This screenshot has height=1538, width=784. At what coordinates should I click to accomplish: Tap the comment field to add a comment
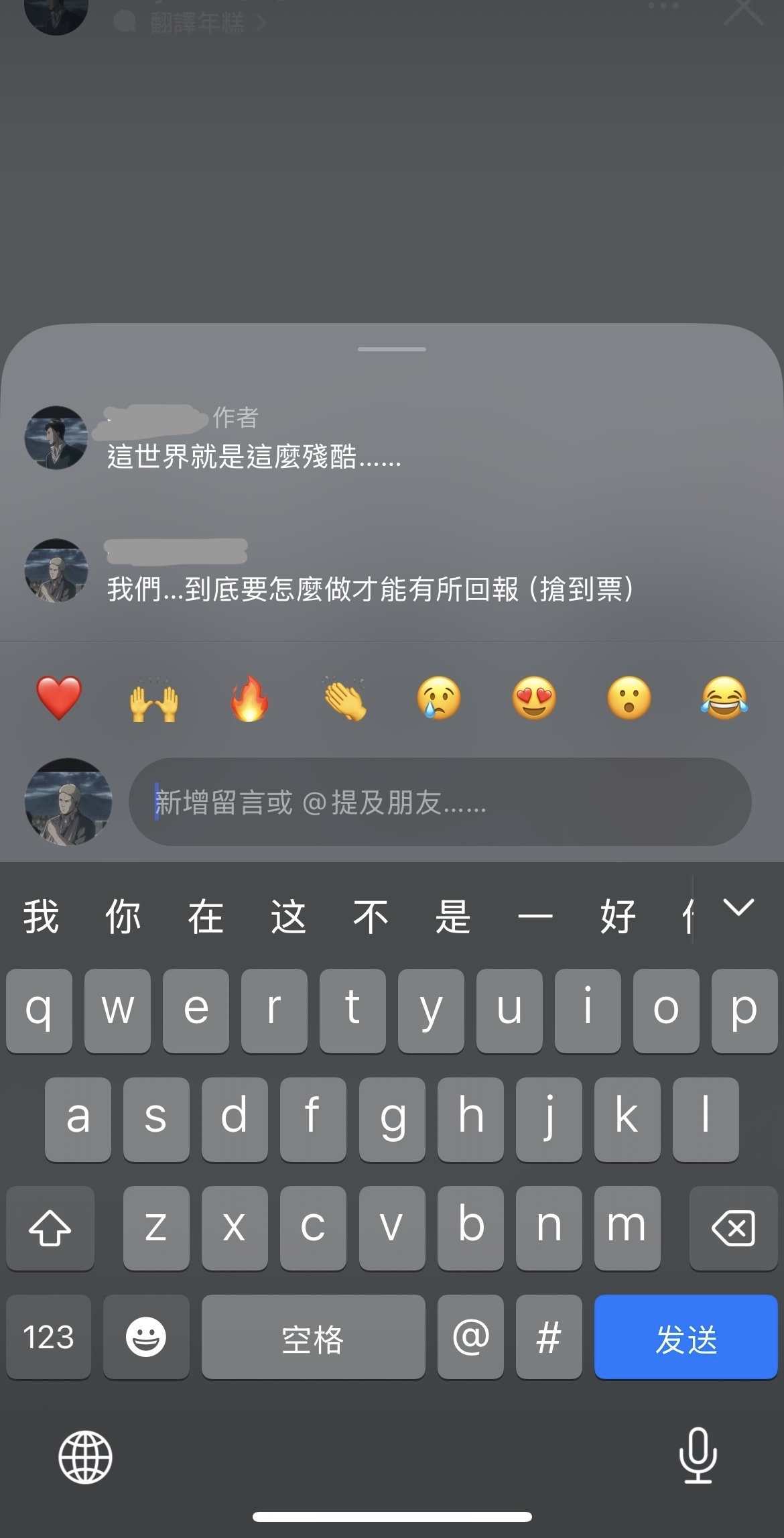click(x=439, y=802)
